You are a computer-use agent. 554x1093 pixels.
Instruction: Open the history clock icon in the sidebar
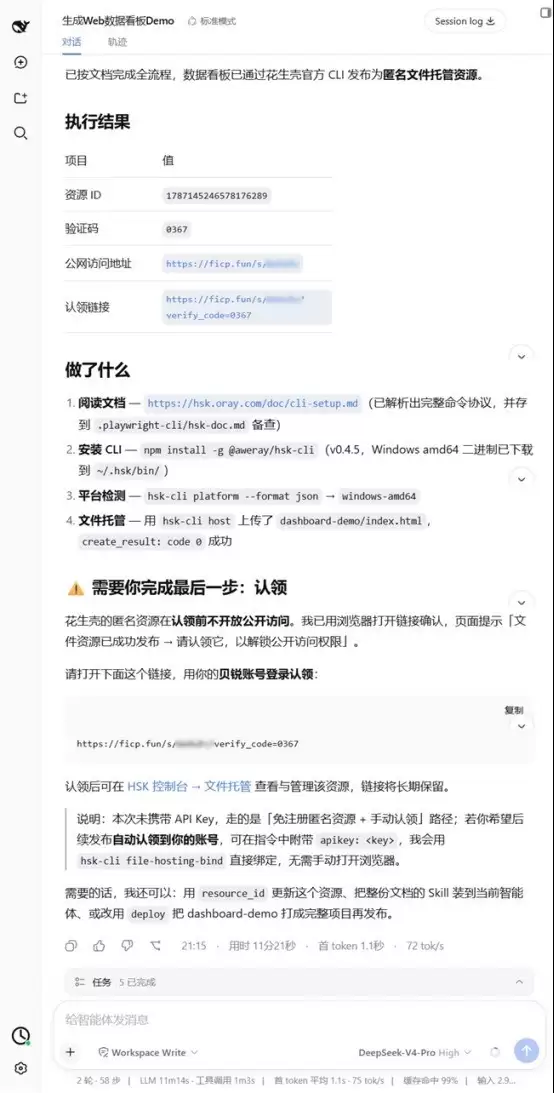[21, 1035]
